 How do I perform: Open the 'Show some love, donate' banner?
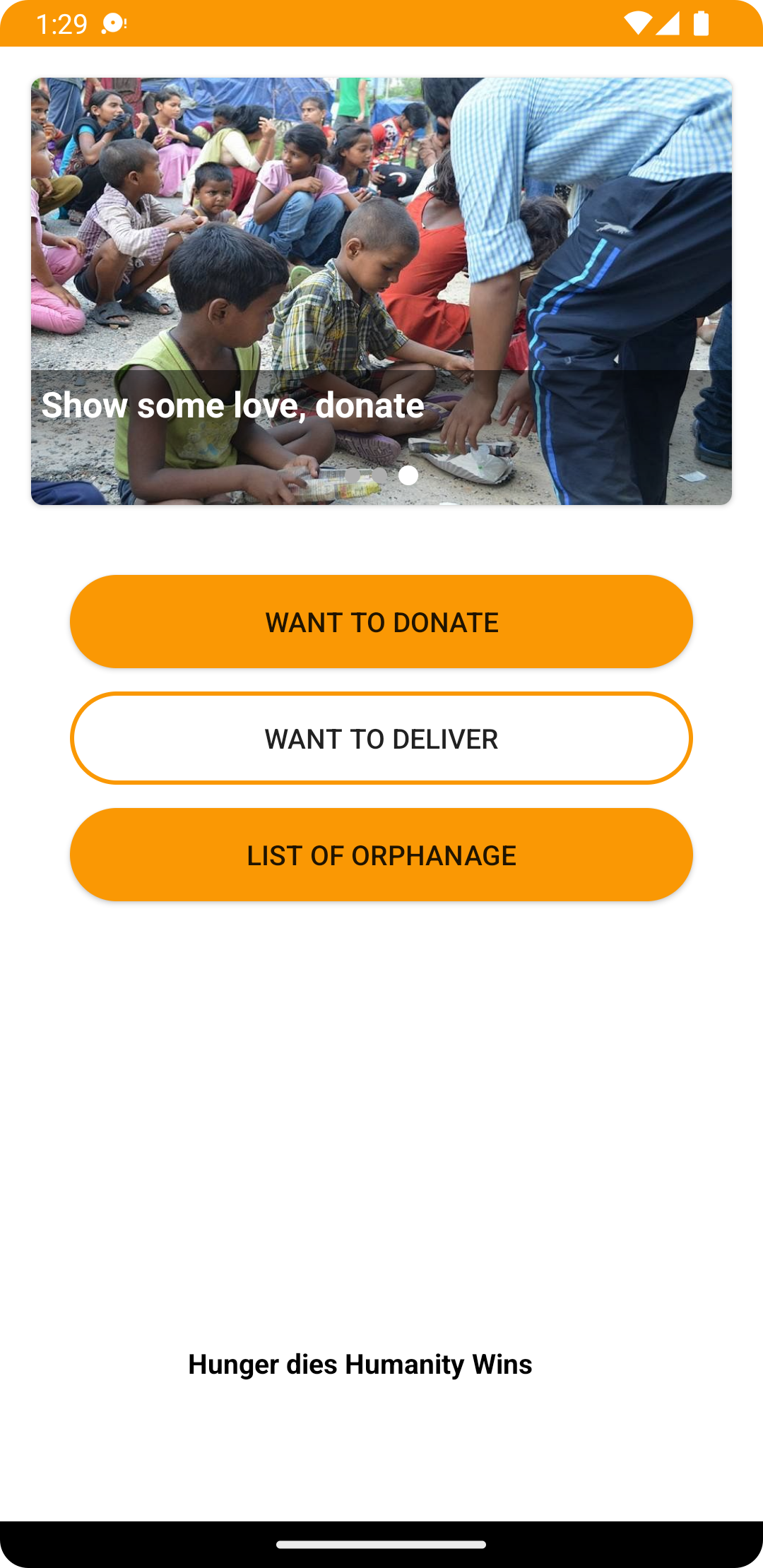381,291
